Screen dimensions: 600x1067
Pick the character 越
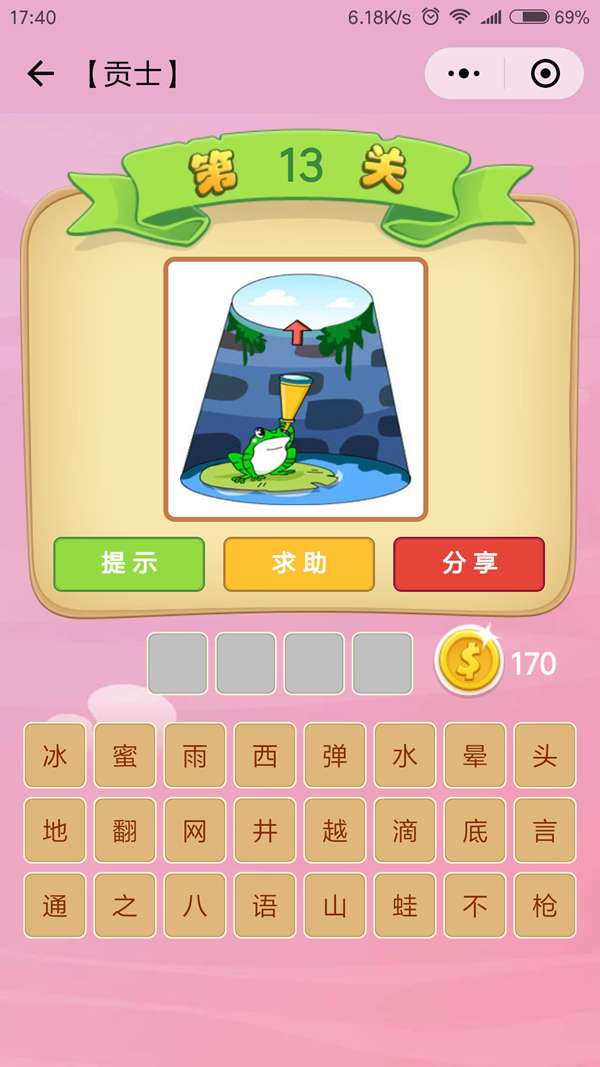coord(335,830)
